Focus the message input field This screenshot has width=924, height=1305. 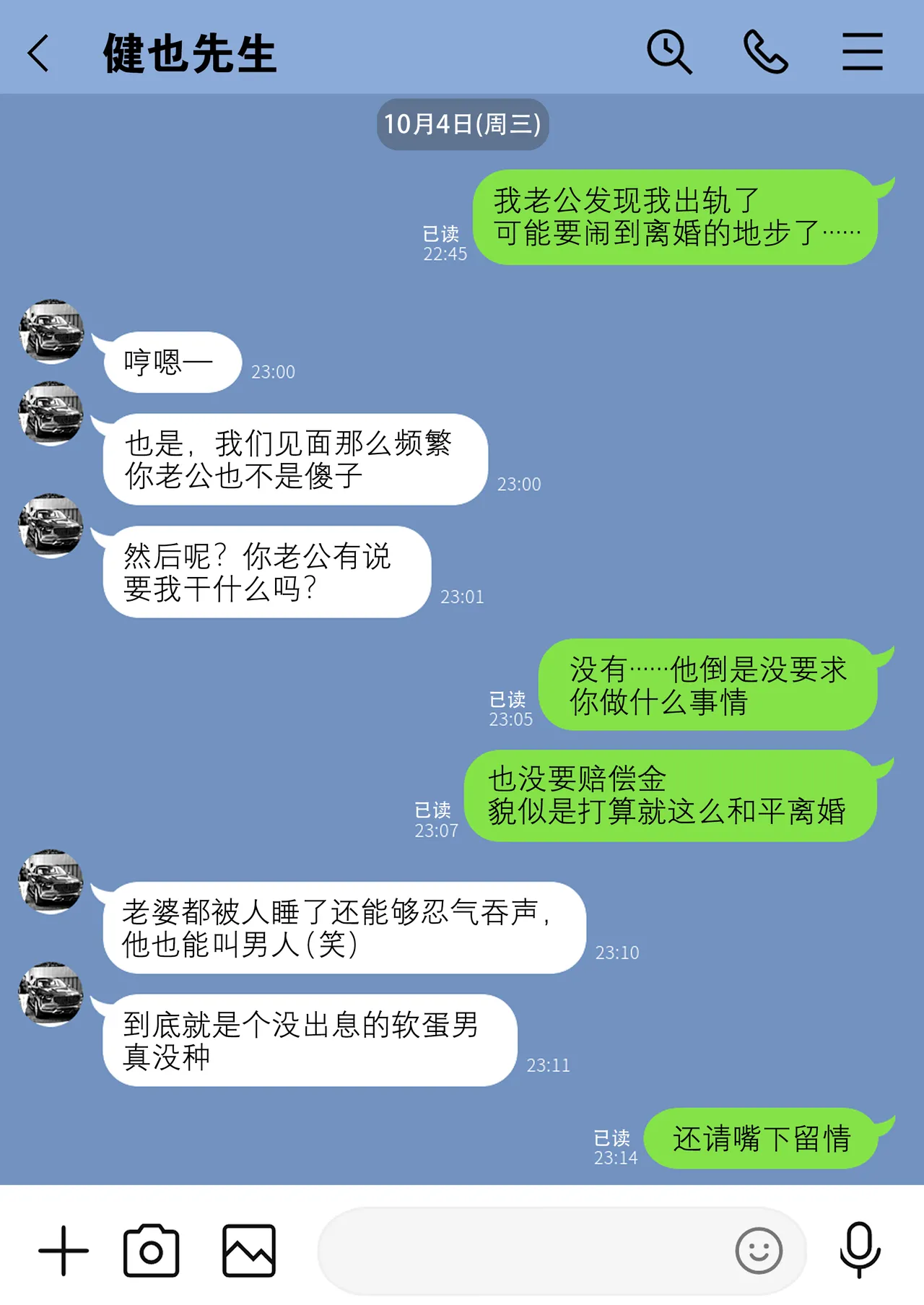click(x=520, y=1250)
